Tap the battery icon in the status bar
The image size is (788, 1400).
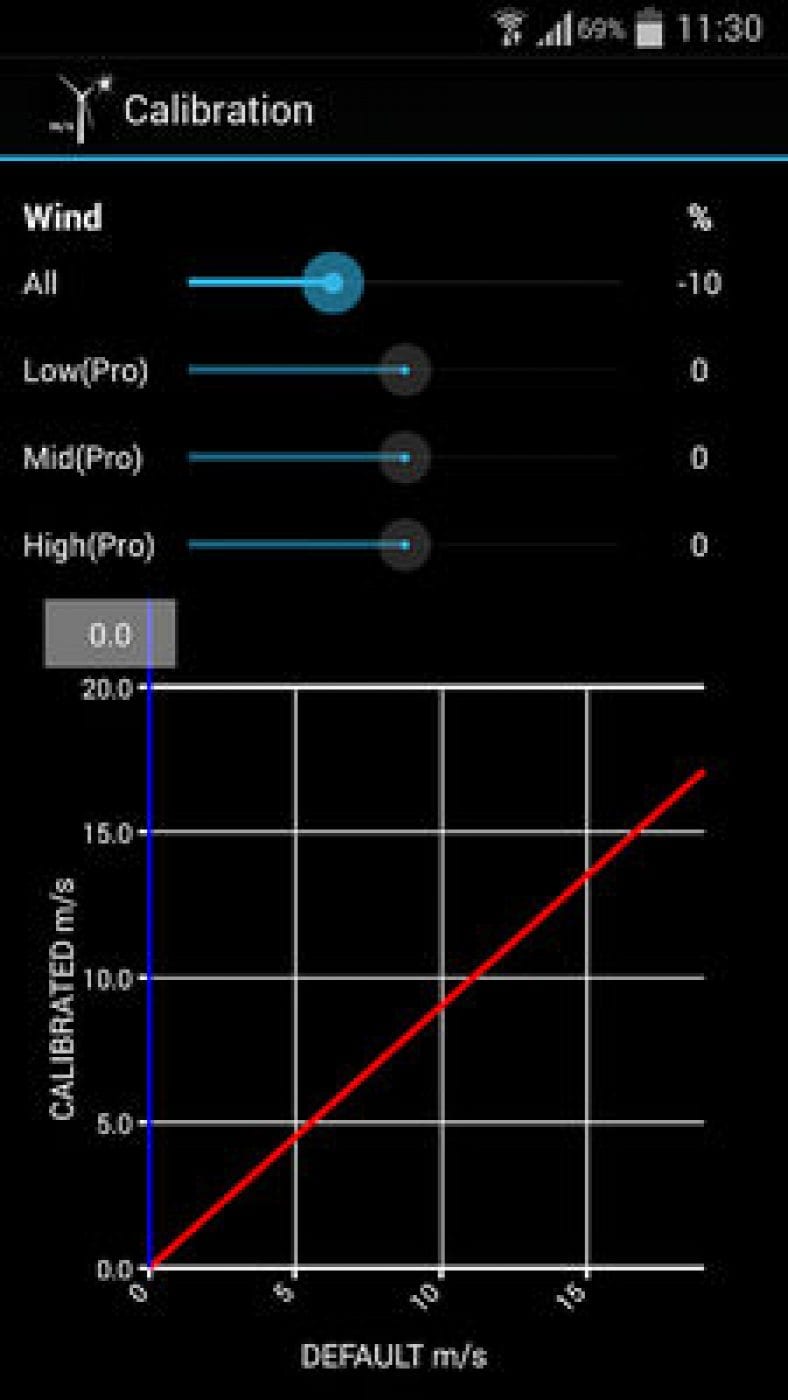point(650,30)
